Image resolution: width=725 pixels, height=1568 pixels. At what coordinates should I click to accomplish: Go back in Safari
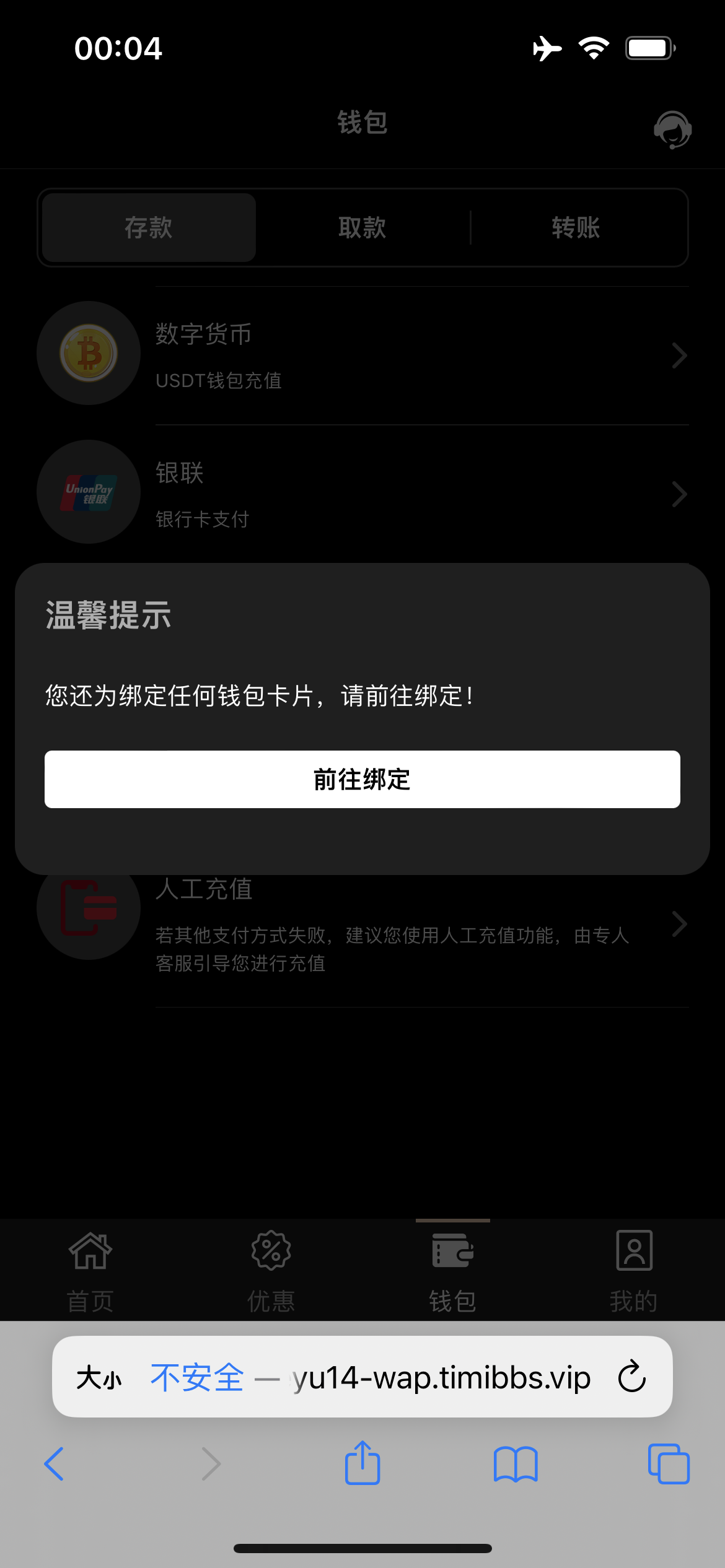[x=54, y=1464]
